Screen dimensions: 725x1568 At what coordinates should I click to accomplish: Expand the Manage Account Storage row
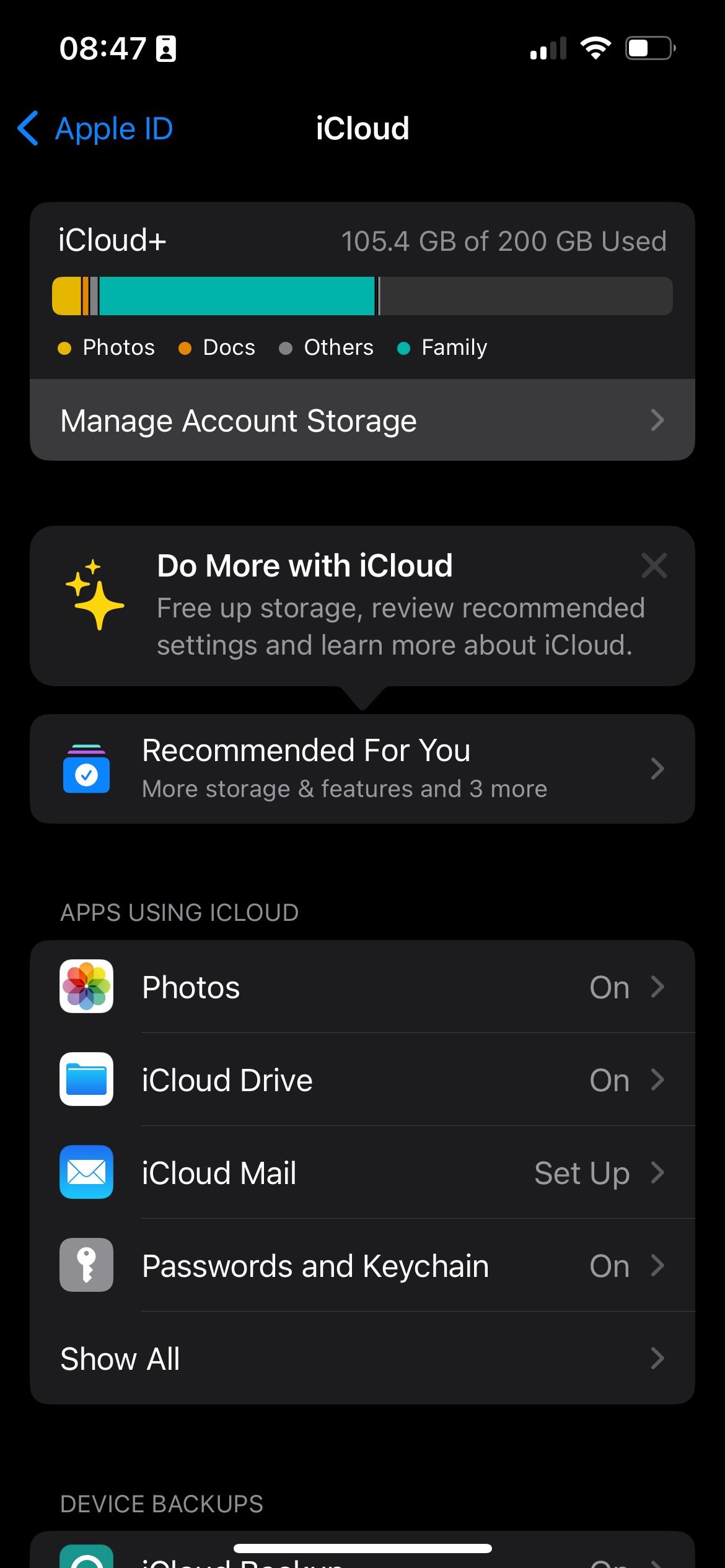point(362,420)
